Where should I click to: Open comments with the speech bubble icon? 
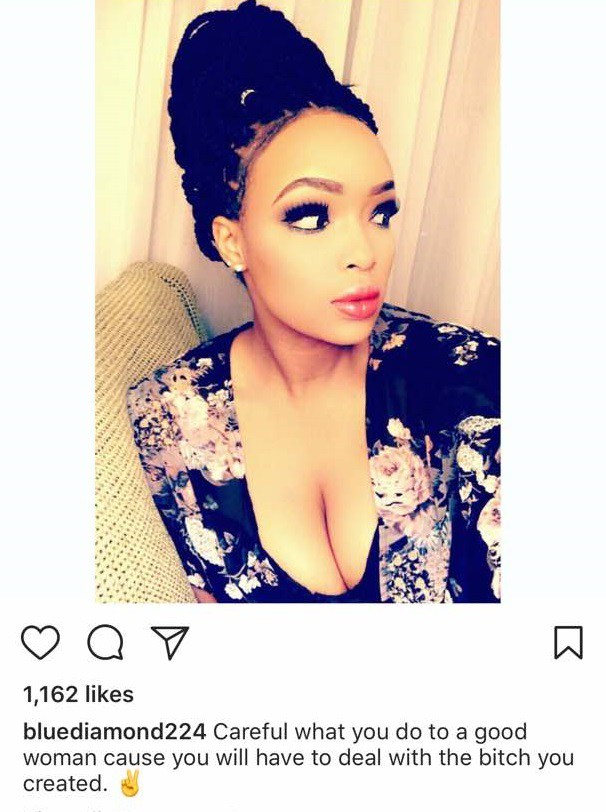(x=103, y=642)
